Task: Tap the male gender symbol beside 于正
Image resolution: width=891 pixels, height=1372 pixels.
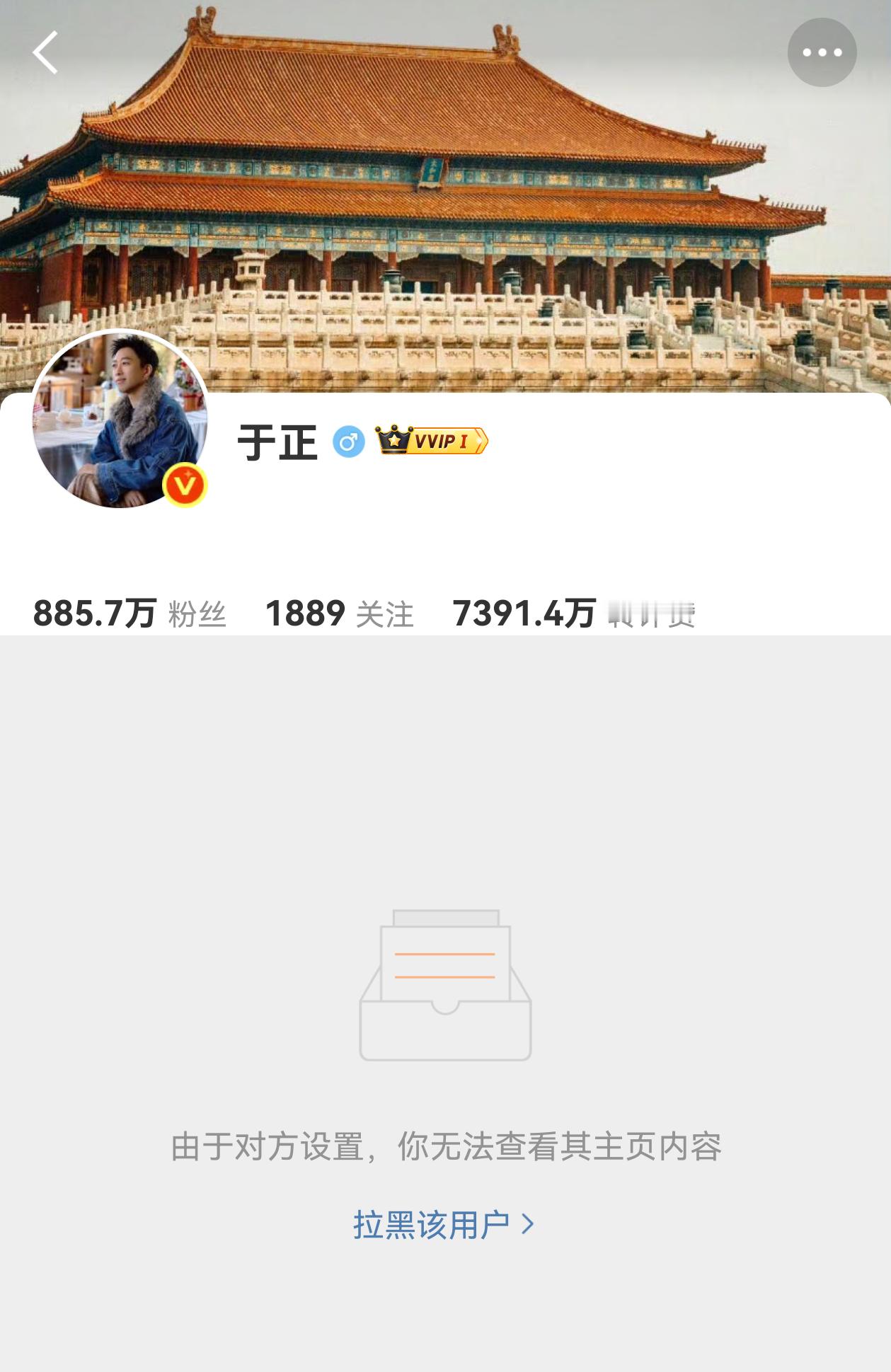Action: [347, 441]
